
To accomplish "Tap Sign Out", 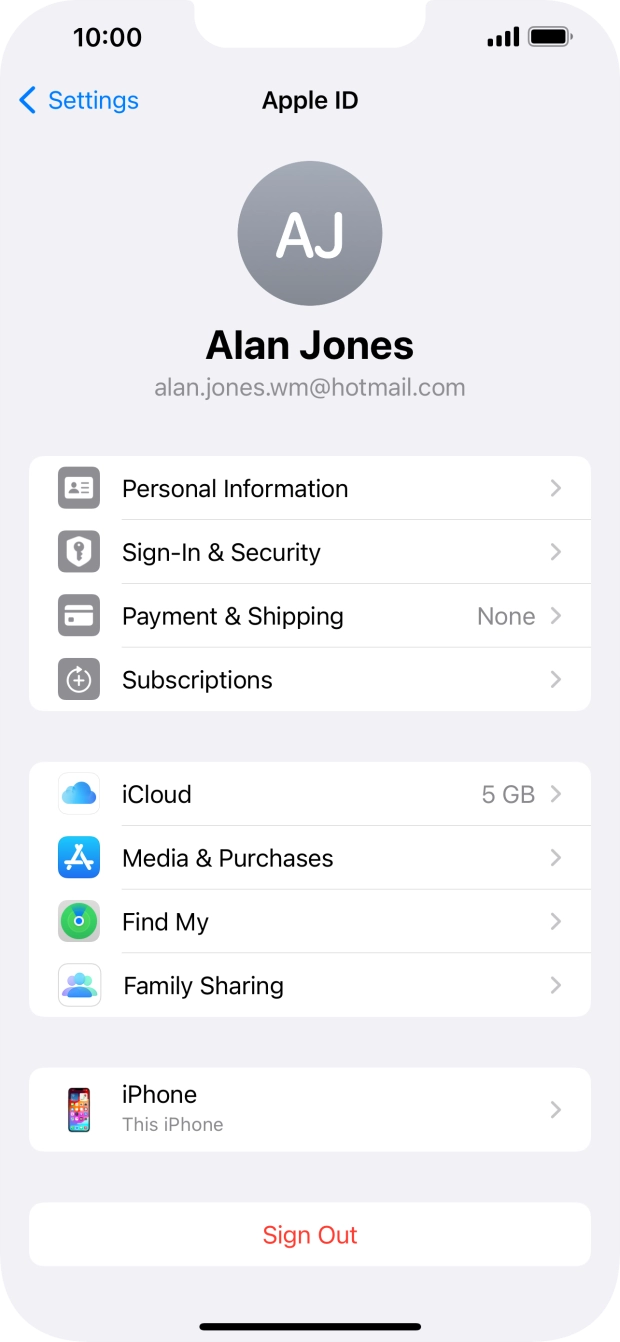I will [310, 1235].
